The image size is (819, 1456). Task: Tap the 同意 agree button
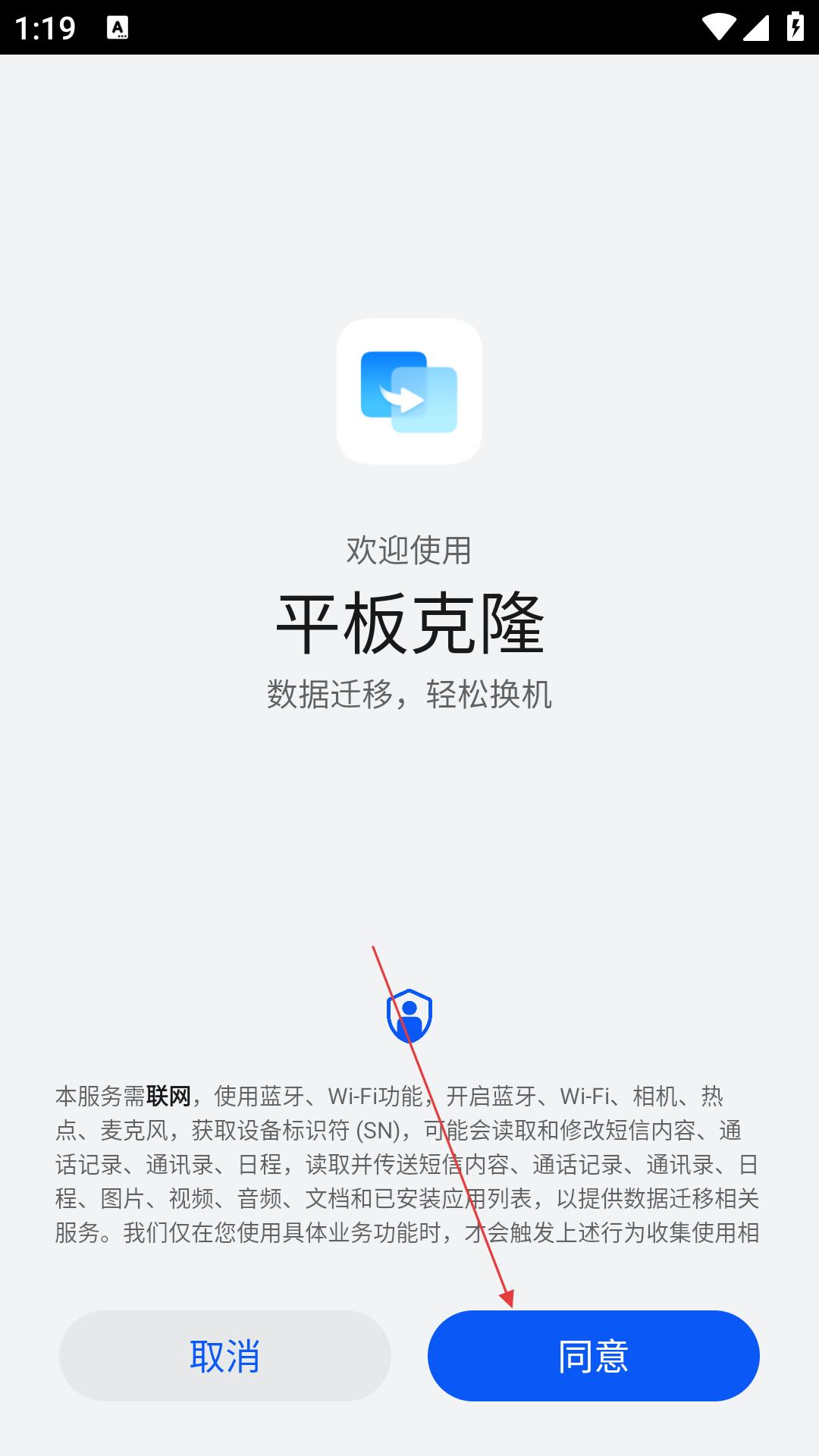click(x=593, y=1355)
